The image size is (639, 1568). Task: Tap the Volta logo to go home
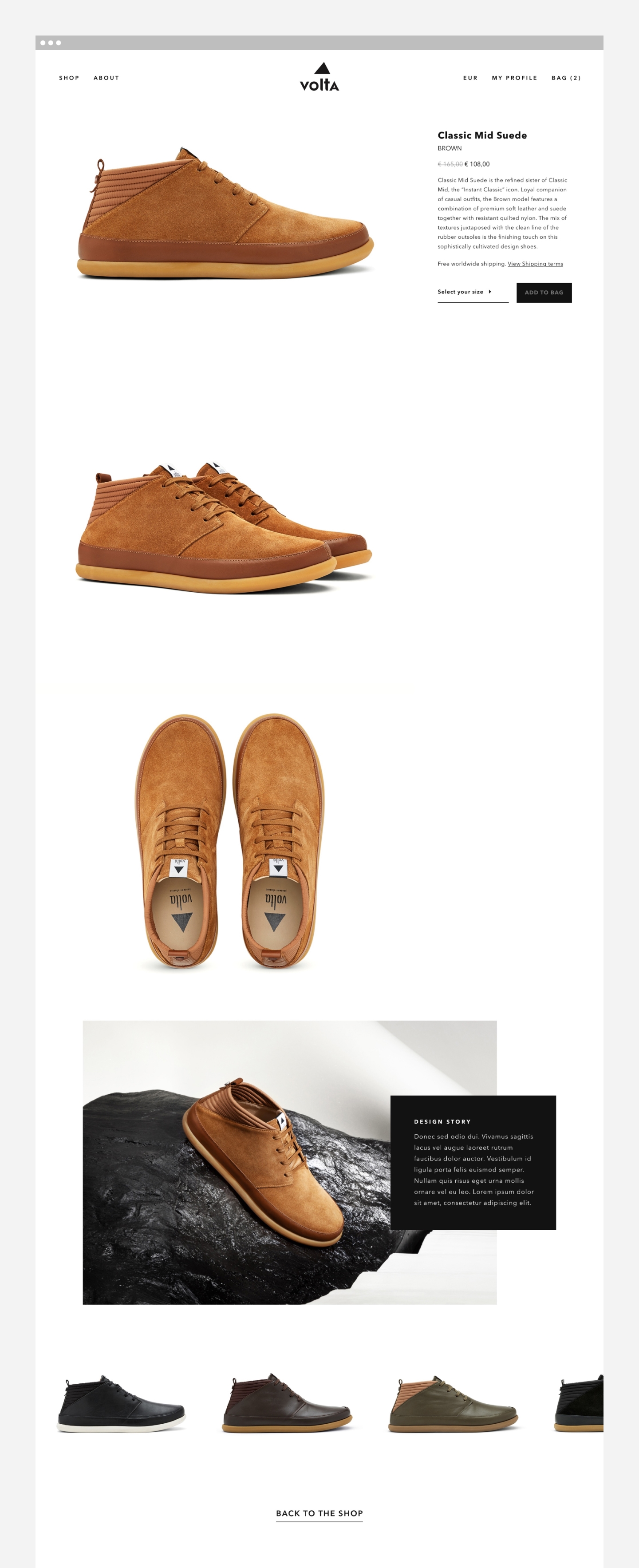pos(319,77)
